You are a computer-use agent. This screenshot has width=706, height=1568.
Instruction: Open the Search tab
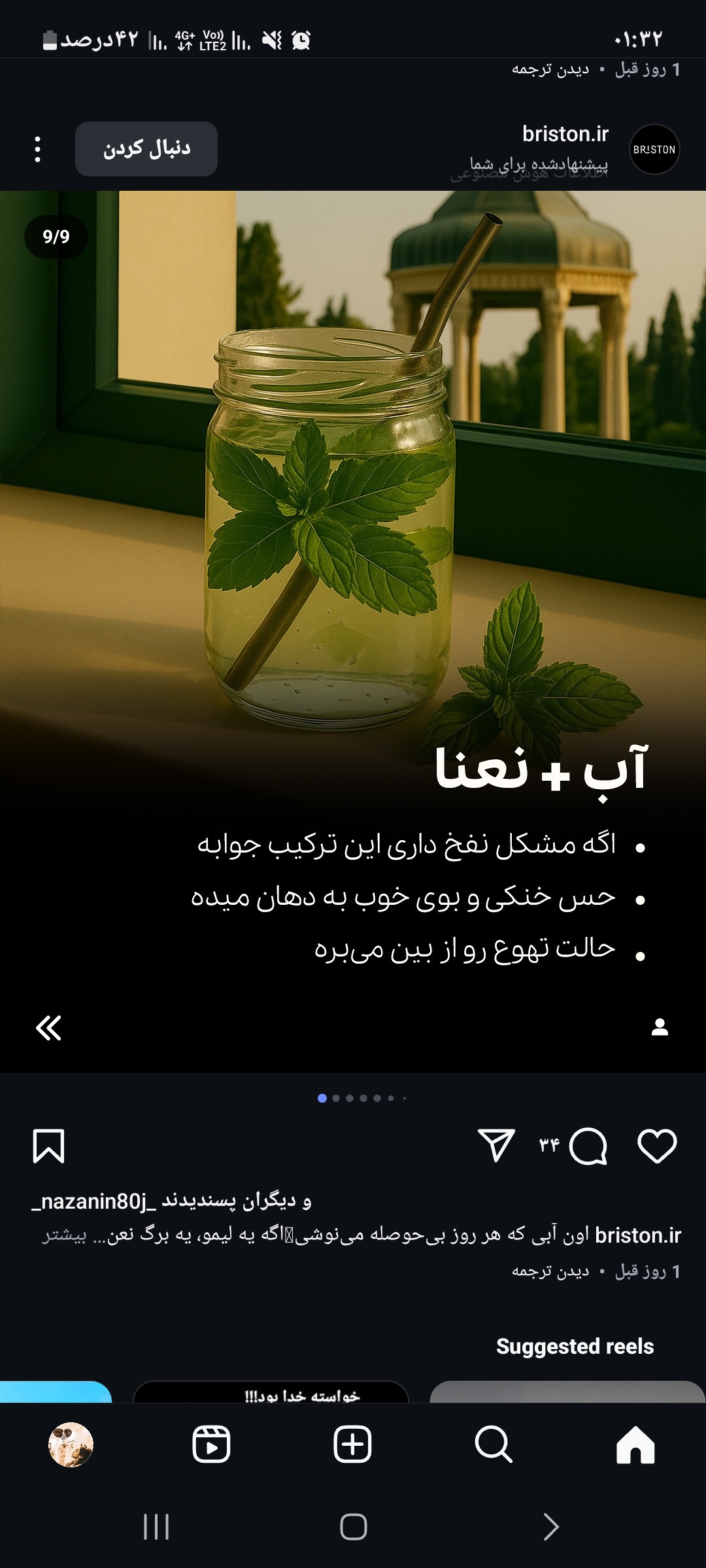click(494, 1444)
